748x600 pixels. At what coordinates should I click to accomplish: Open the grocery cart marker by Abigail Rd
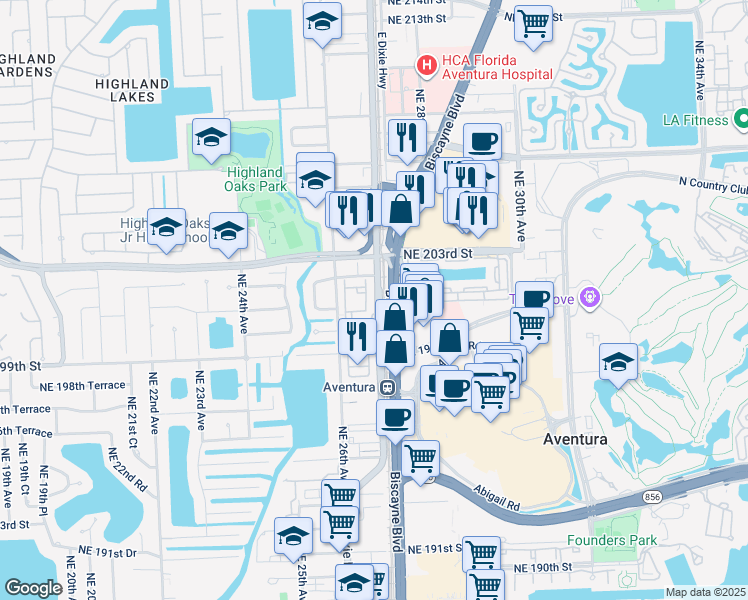pyautogui.click(x=421, y=458)
